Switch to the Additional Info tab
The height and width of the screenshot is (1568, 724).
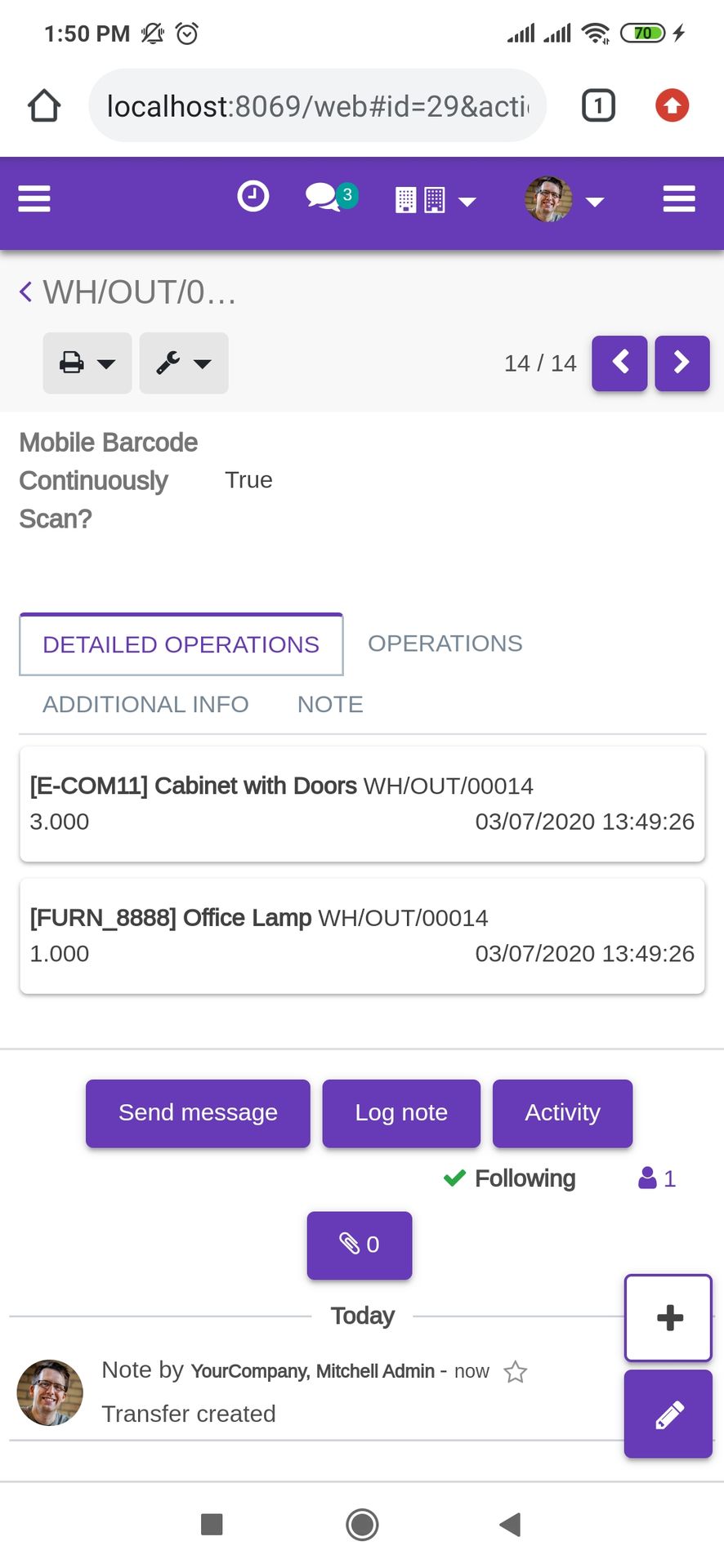(x=145, y=704)
